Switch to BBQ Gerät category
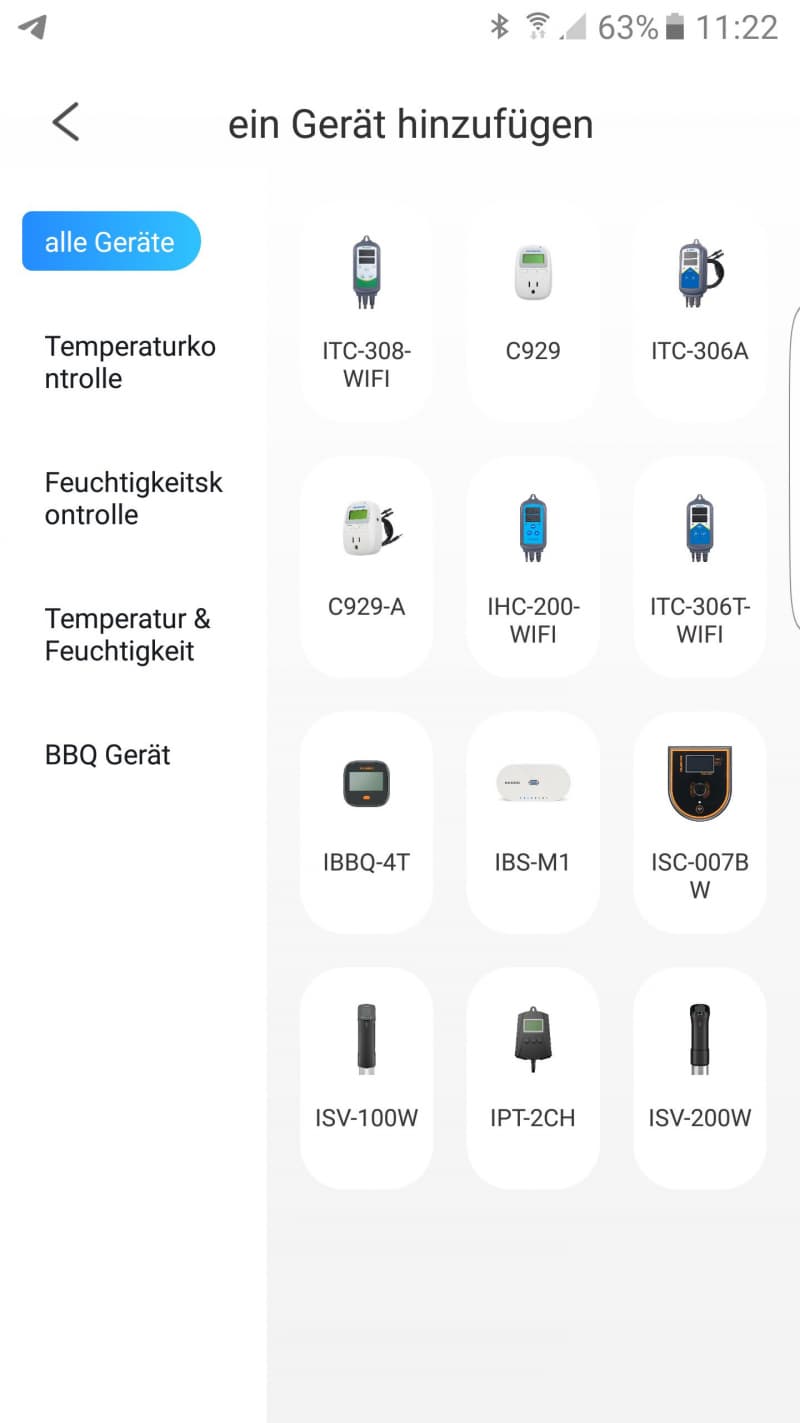The width and height of the screenshot is (800, 1423). [107, 755]
